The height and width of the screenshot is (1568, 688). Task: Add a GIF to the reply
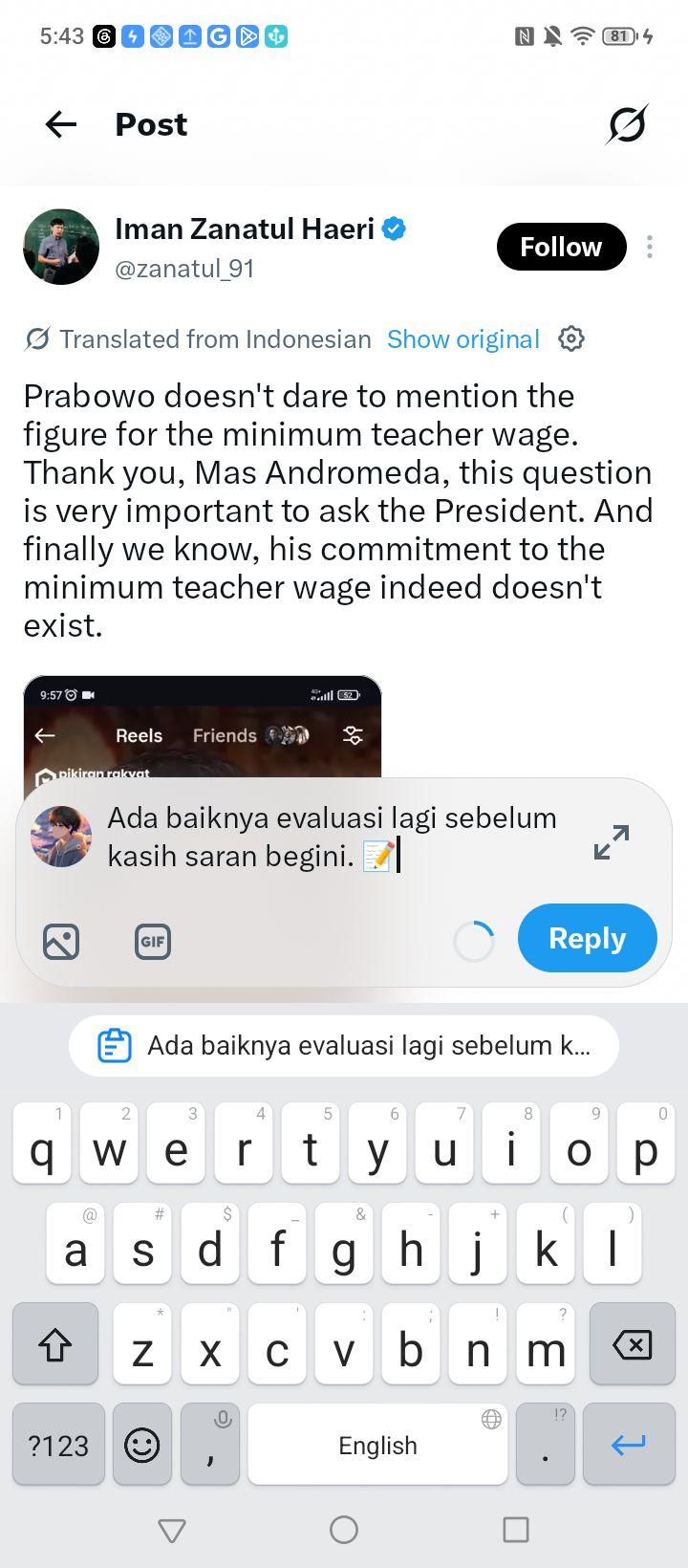153,942
